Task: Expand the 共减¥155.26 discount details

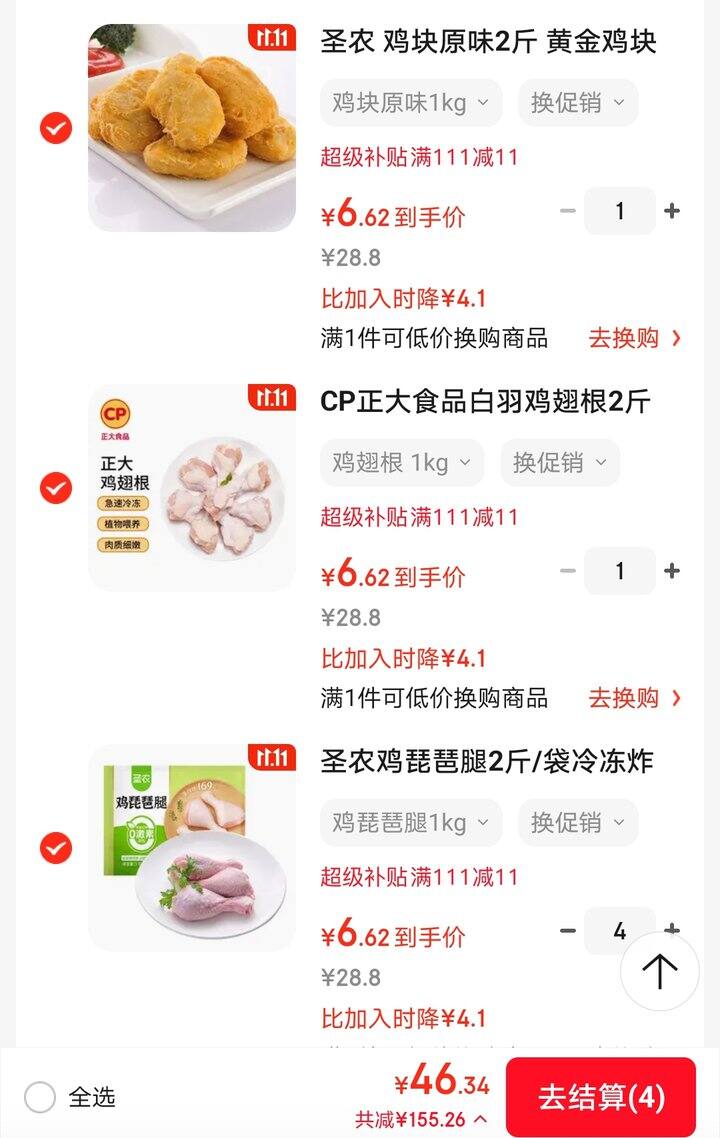Action: pos(421,1120)
